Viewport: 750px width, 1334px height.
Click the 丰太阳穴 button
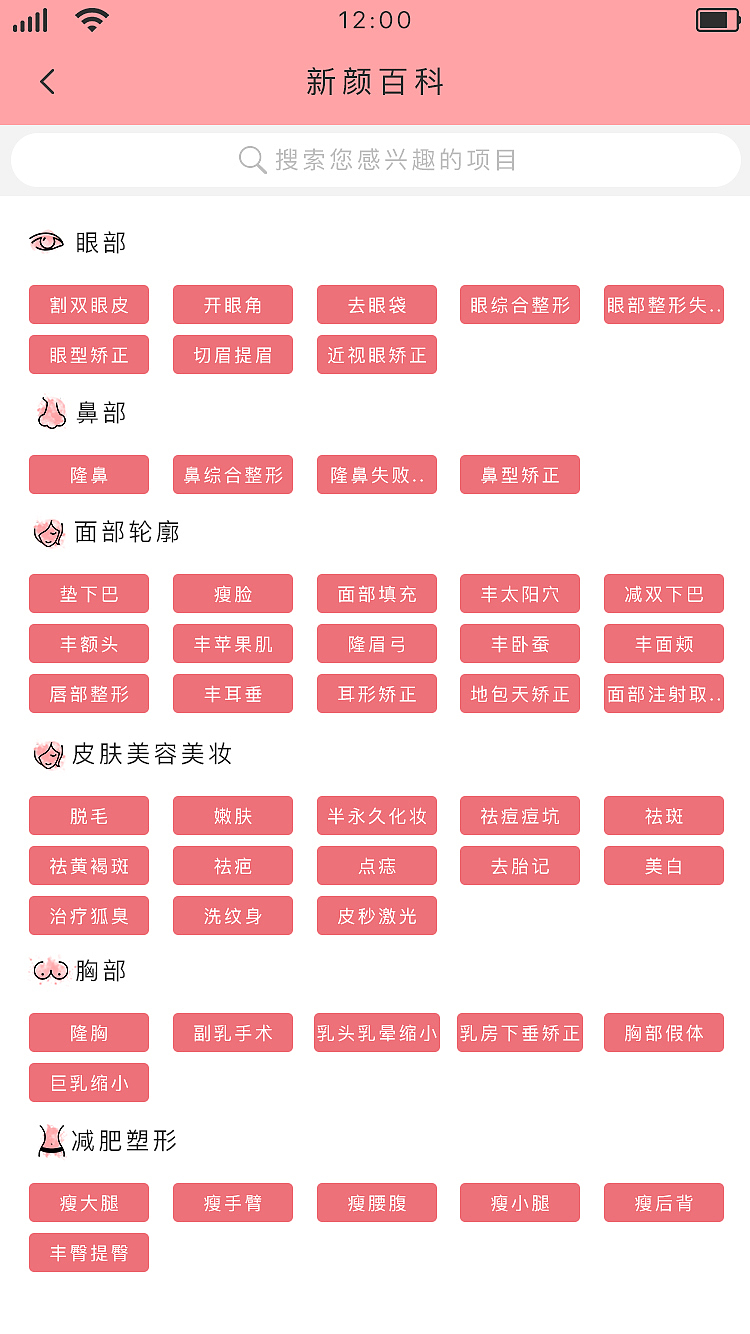520,593
